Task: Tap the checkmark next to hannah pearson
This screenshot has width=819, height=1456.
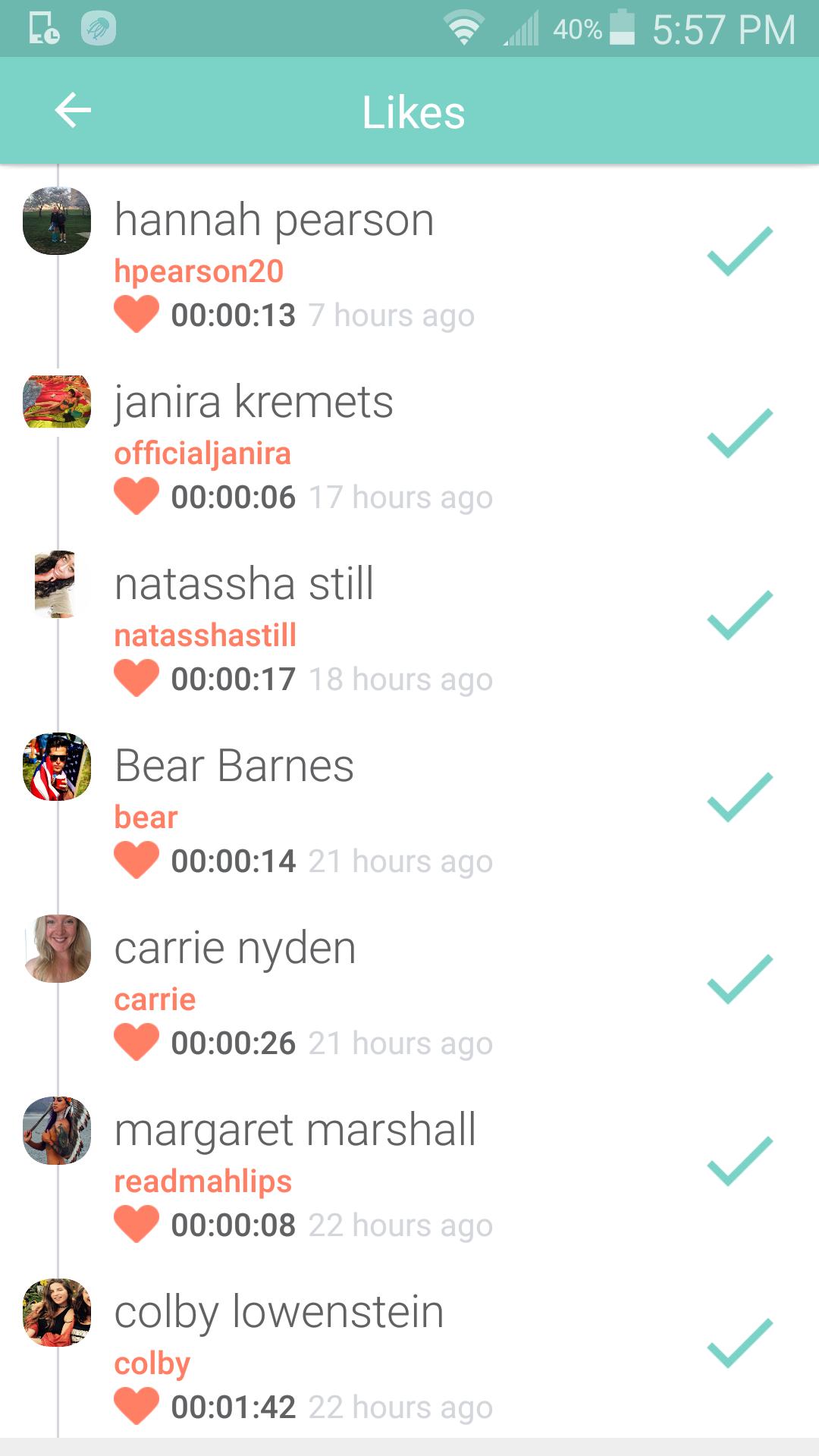Action: coord(739,251)
